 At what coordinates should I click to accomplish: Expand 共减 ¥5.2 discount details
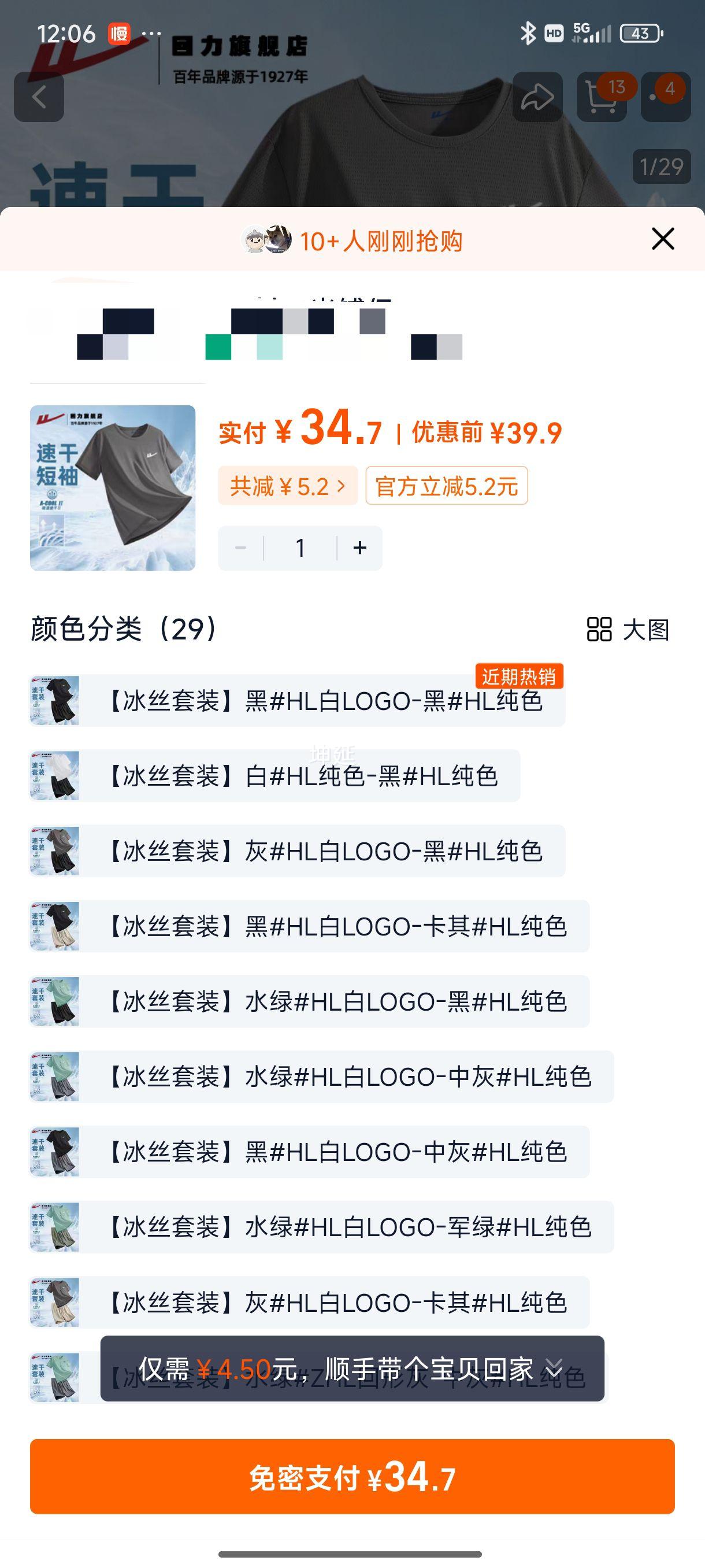point(286,485)
